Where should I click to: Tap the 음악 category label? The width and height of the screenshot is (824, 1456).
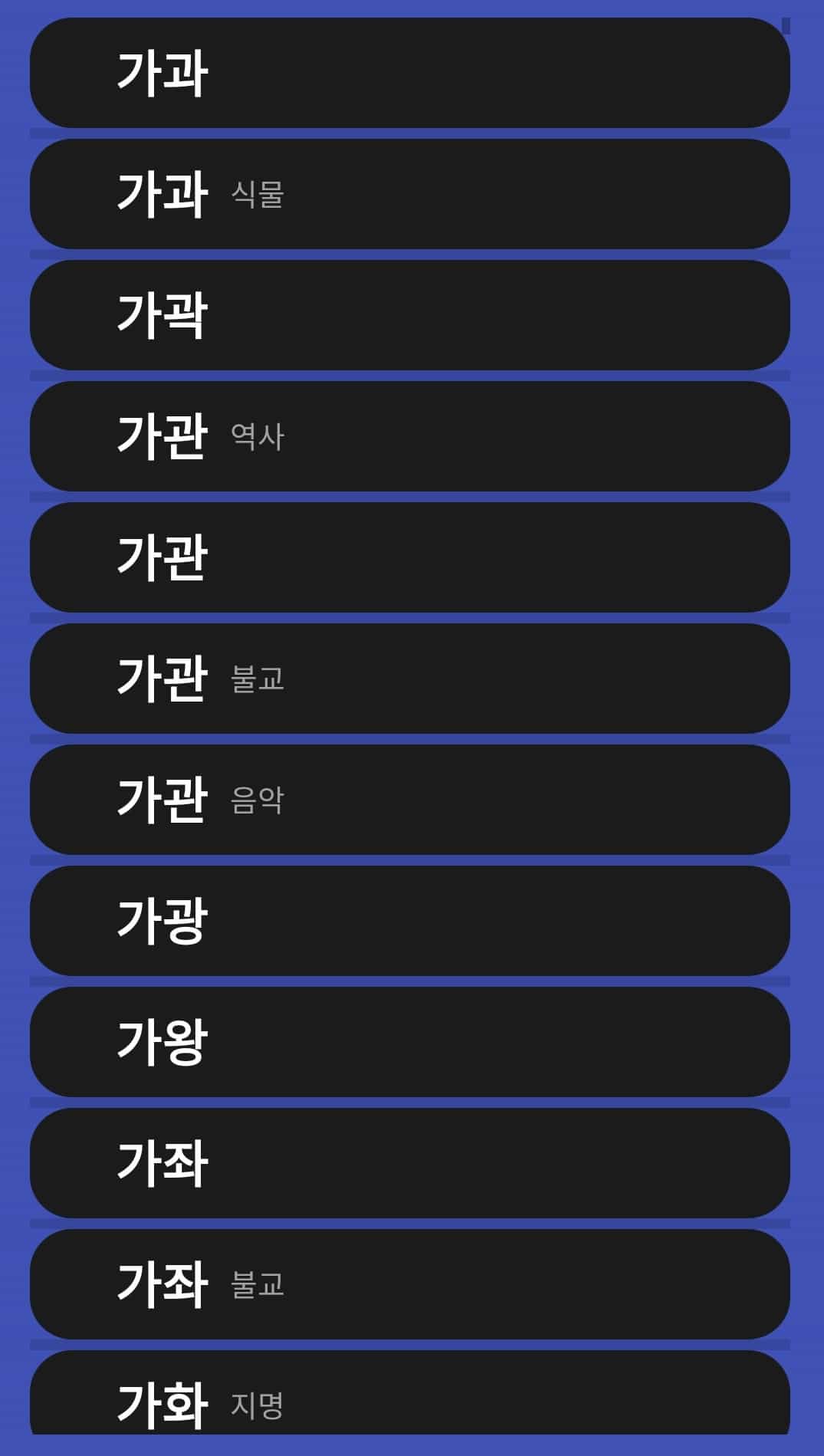pos(258,801)
